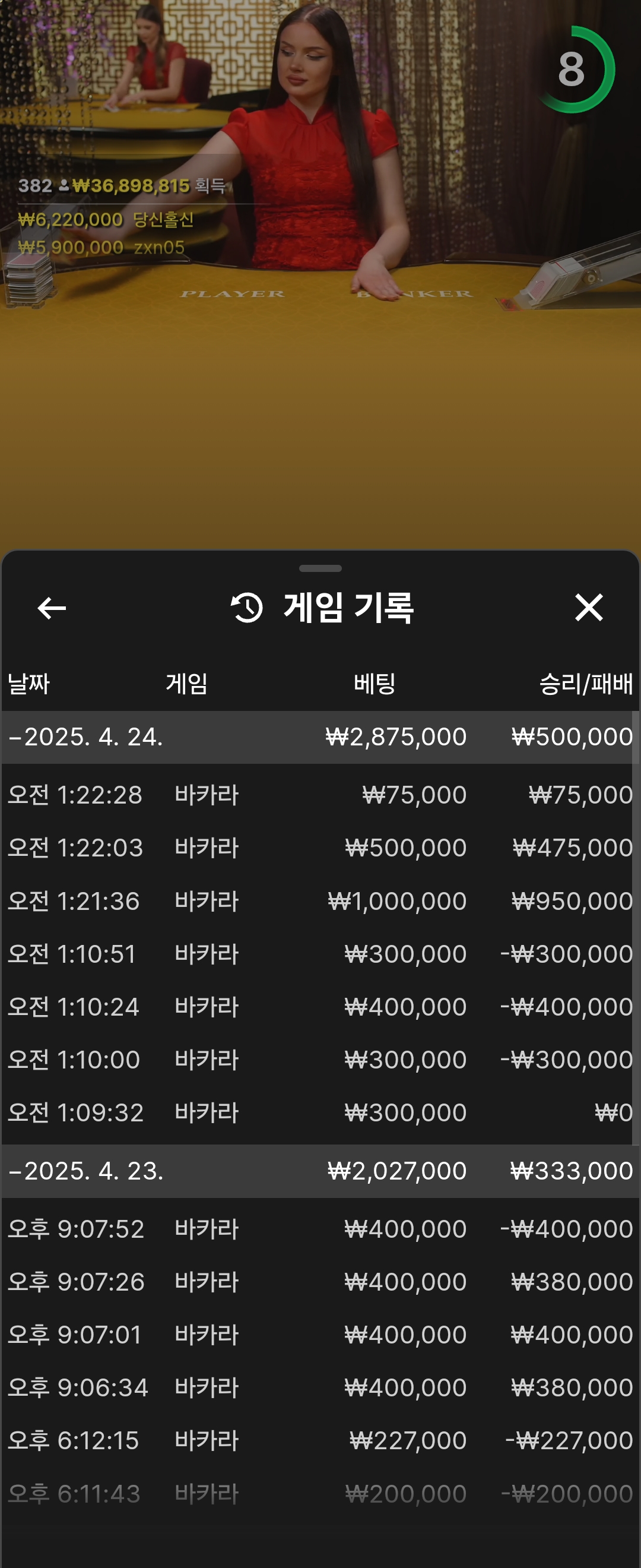Open the 오후 6:12:15 바카라 record
The width and height of the screenshot is (641, 1568).
pos(320,1441)
